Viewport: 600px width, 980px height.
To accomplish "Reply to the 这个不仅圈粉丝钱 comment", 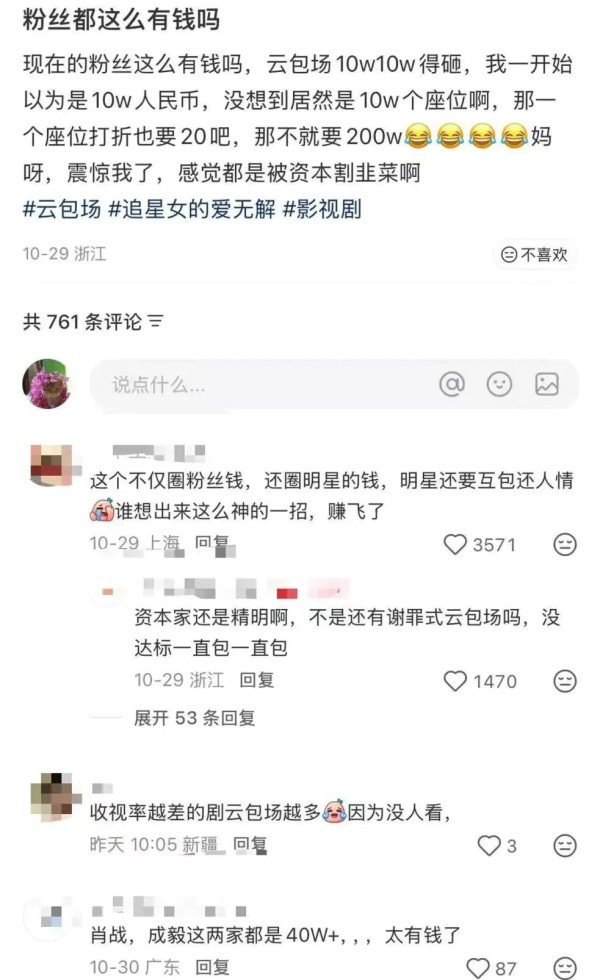I will coord(211,543).
